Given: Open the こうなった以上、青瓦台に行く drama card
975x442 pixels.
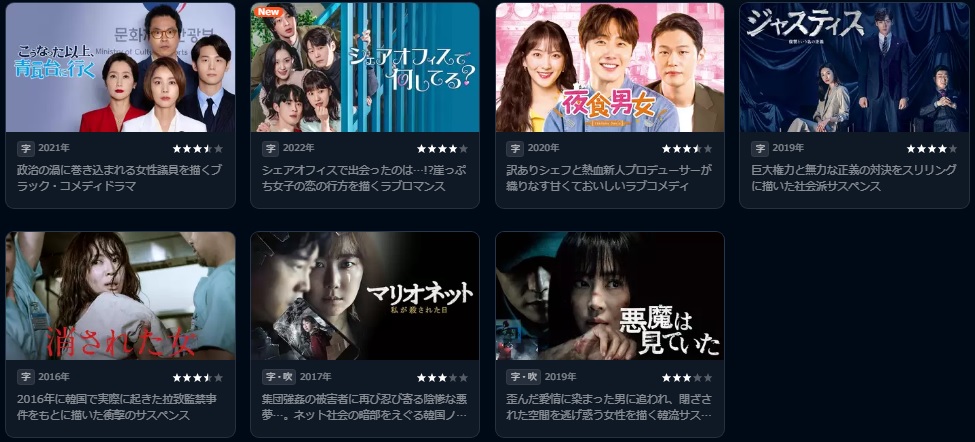Looking at the screenshot, I should click(120, 68).
